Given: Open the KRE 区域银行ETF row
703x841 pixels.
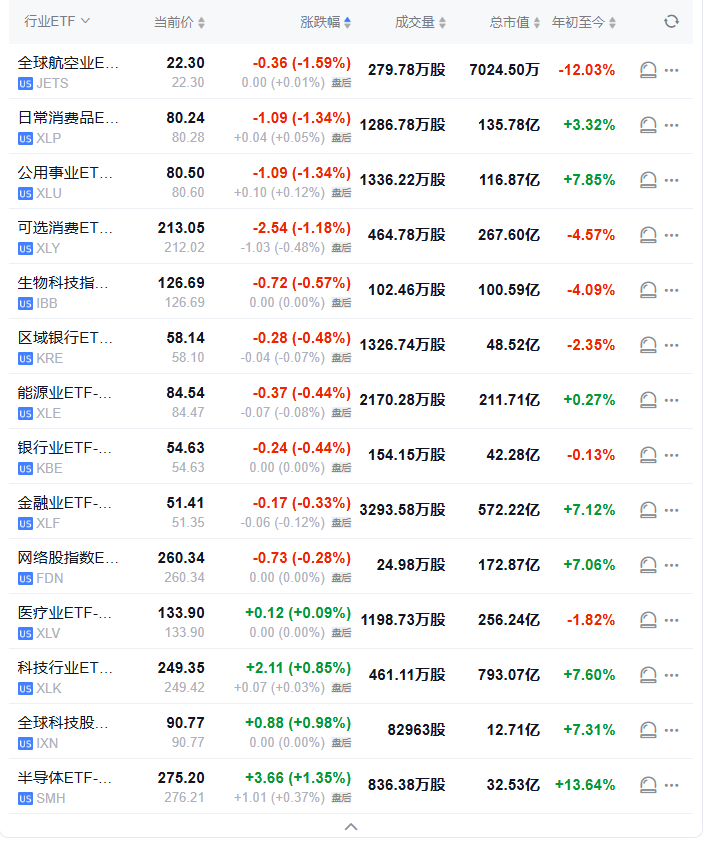Looking at the screenshot, I should 68,337.
